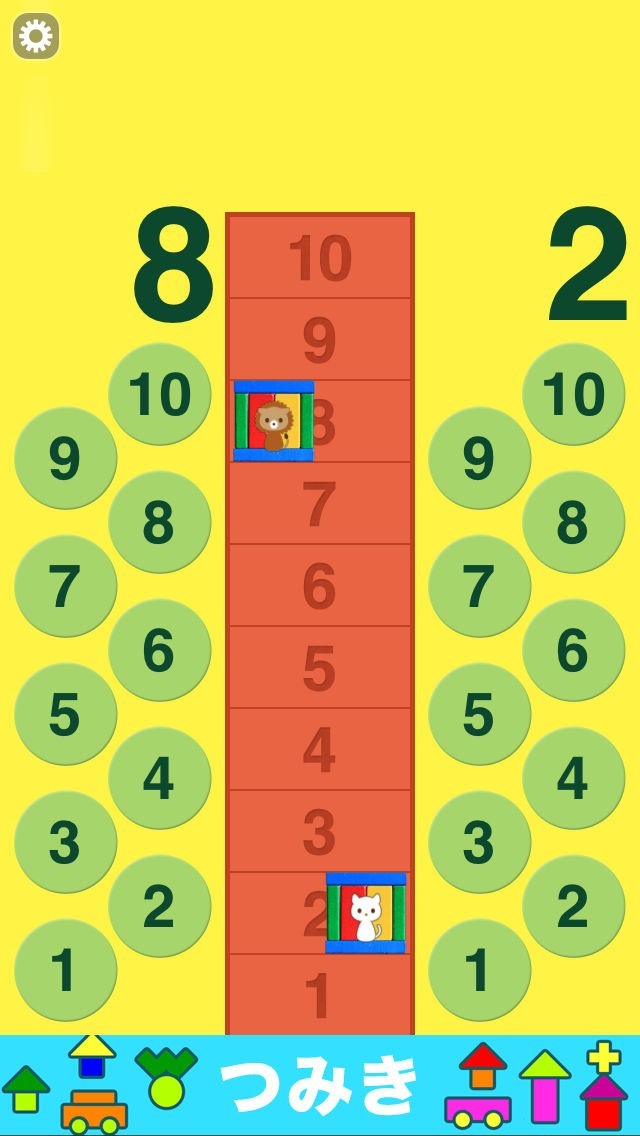The height and width of the screenshot is (1136, 640).
Task: Tap the left-side circle numbered 7
Action: tap(65, 586)
